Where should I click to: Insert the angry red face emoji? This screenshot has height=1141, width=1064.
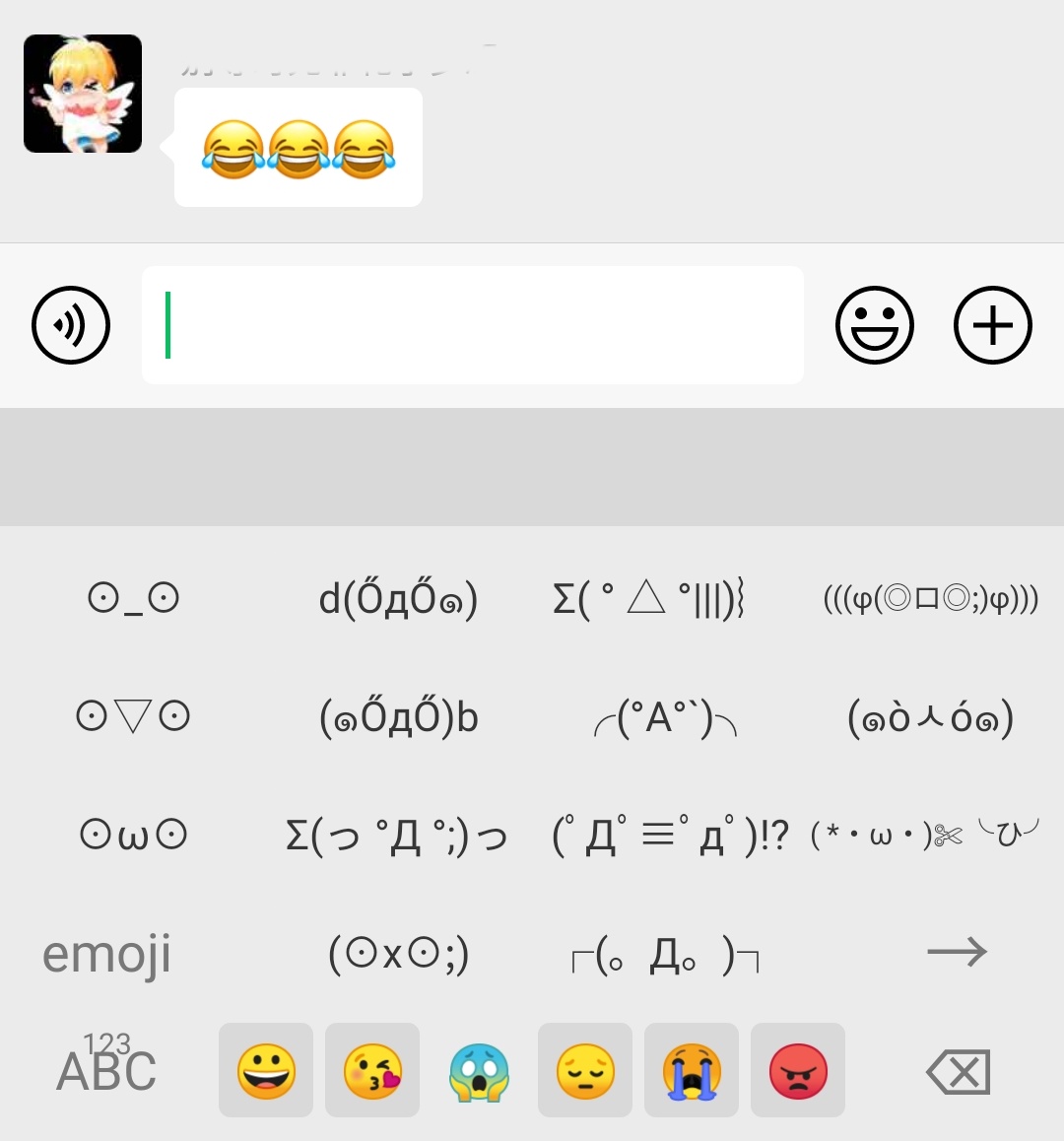pyautogui.click(x=798, y=1071)
